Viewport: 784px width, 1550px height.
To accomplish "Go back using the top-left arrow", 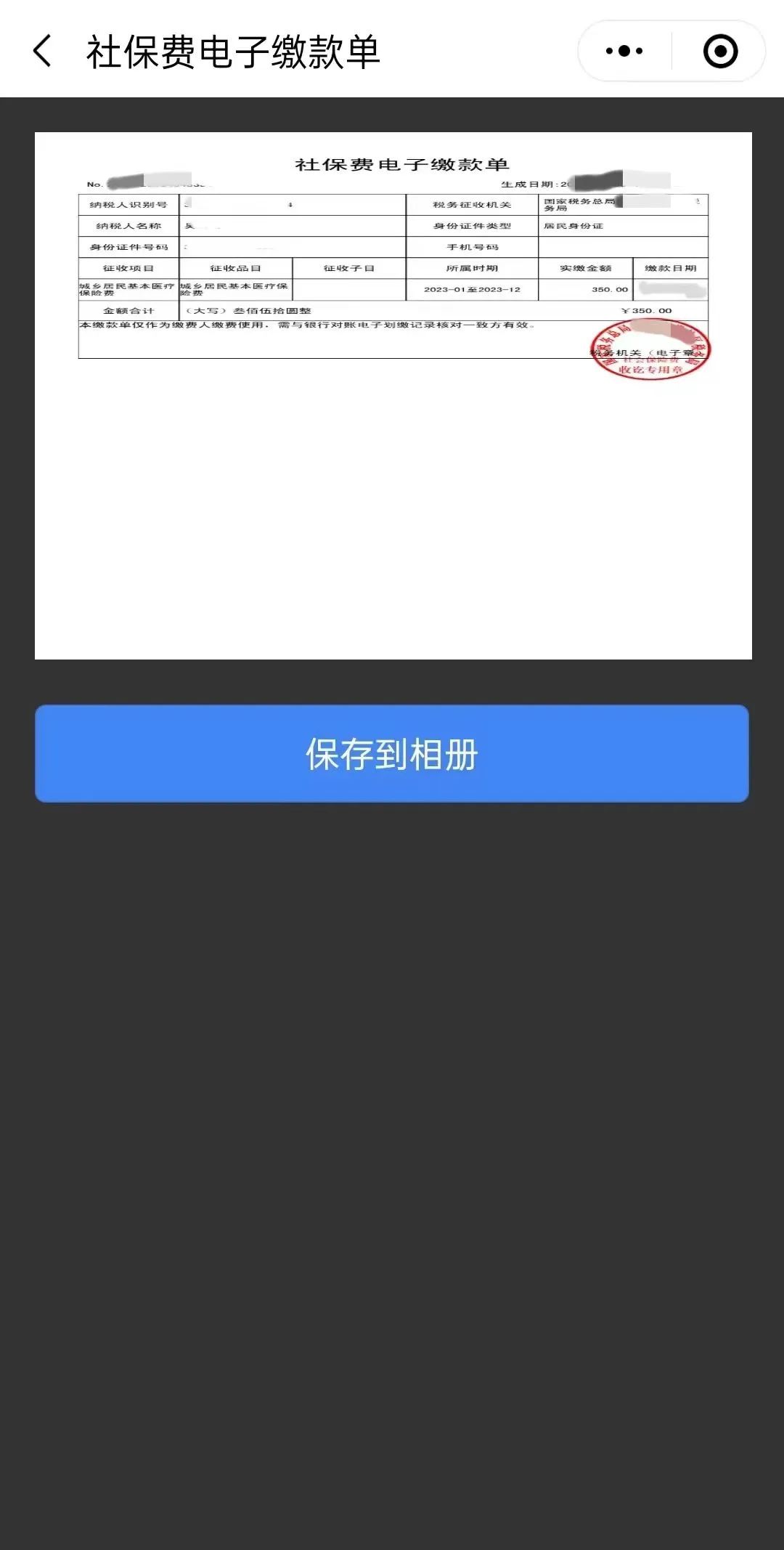I will 42,52.
